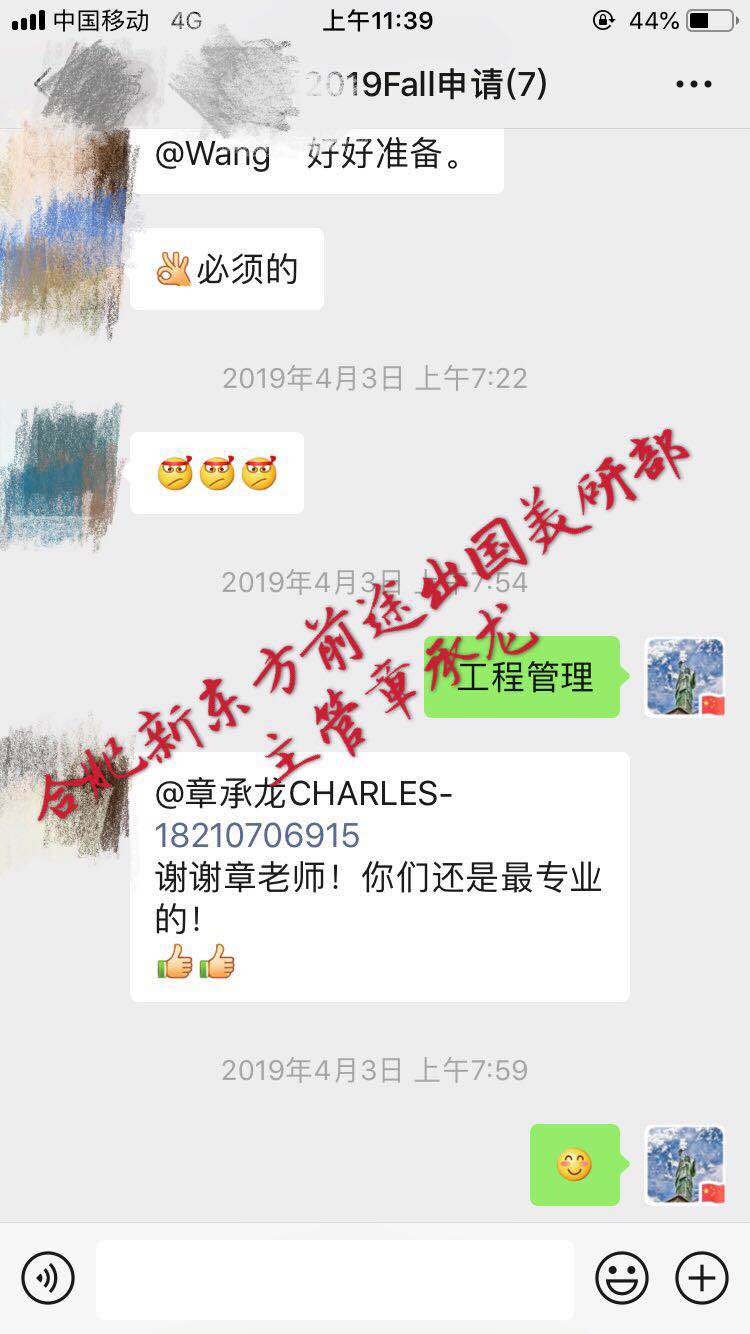Open the group chat overflow menu
Image resolution: width=750 pixels, height=1334 pixels.
click(x=693, y=84)
